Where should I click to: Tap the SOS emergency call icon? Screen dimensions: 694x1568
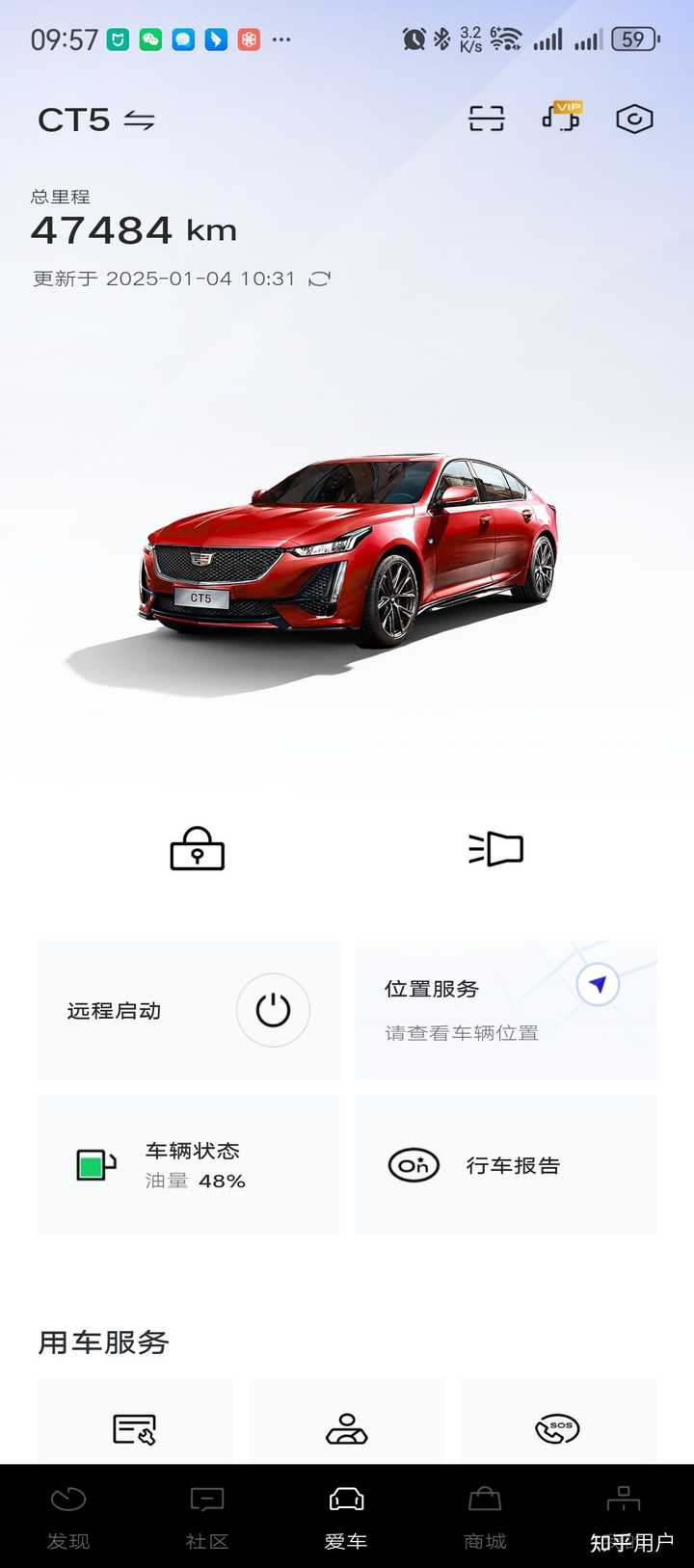[x=559, y=1427]
